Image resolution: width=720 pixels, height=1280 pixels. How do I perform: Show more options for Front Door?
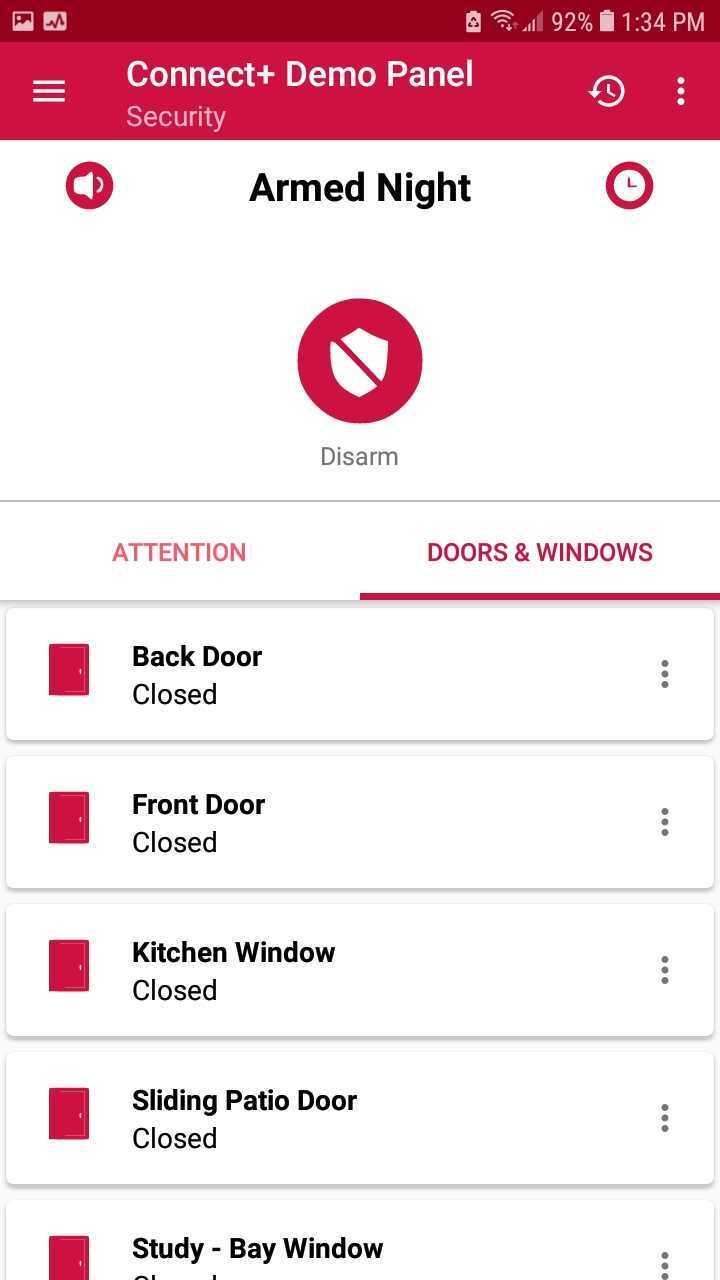[x=665, y=822]
